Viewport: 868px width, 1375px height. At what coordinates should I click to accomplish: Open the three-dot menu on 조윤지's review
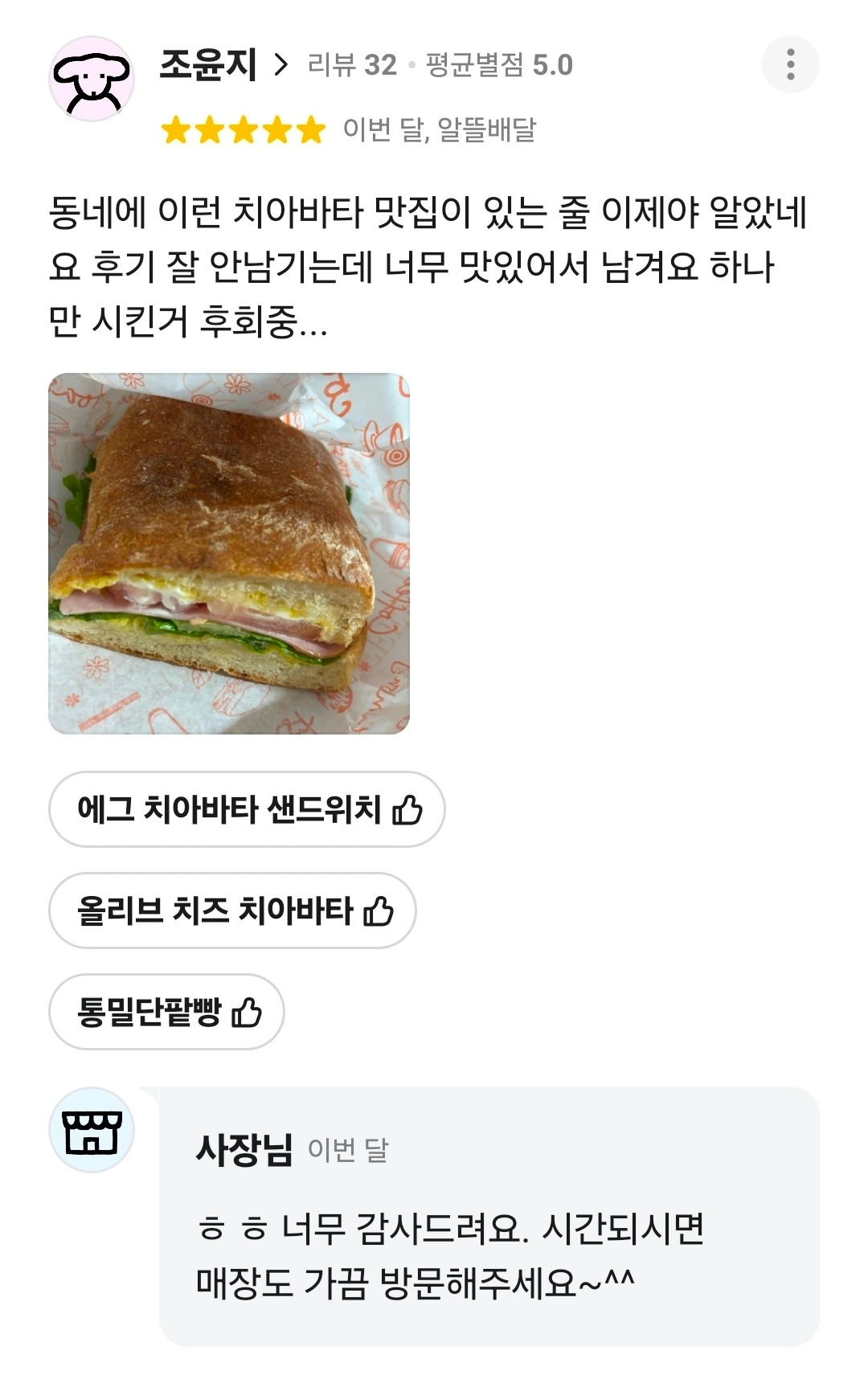click(x=790, y=64)
